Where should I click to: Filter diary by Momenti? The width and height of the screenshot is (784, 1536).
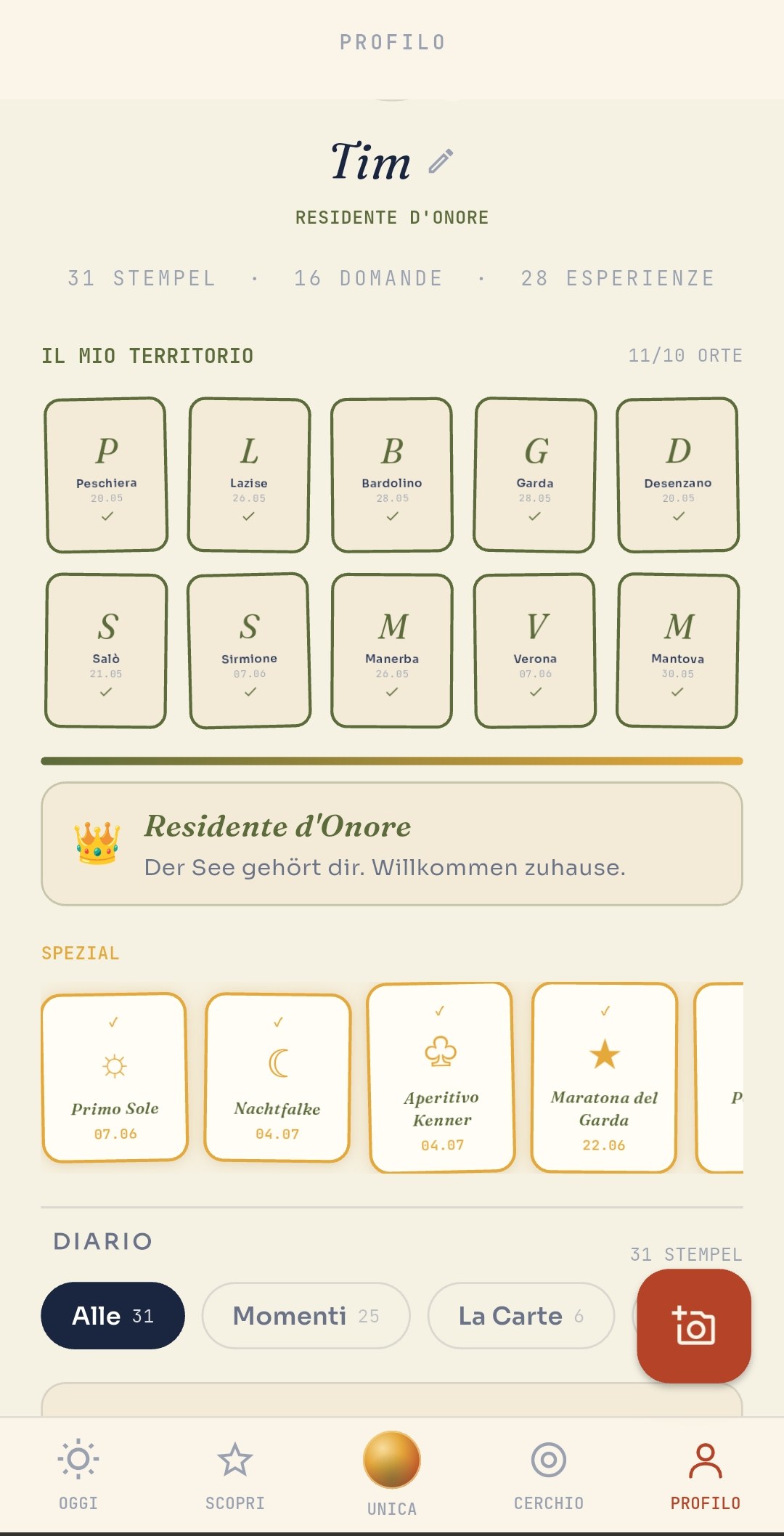point(306,1315)
